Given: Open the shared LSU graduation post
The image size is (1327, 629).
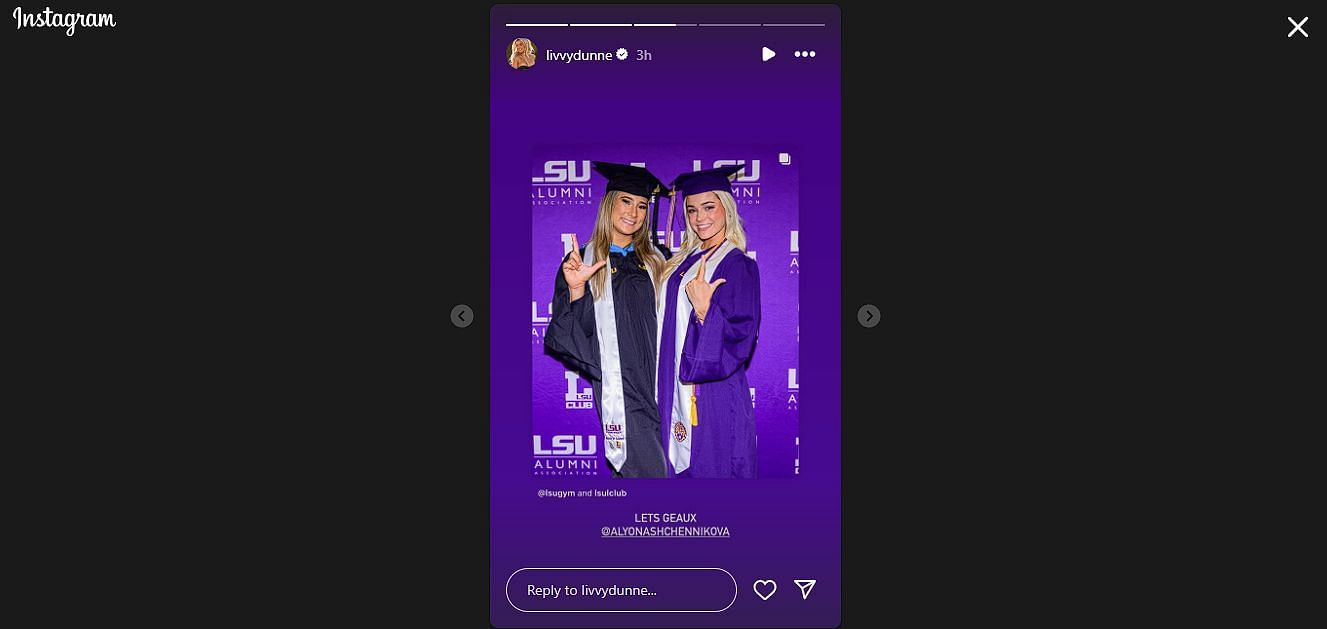Looking at the screenshot, I should (665, 312).
